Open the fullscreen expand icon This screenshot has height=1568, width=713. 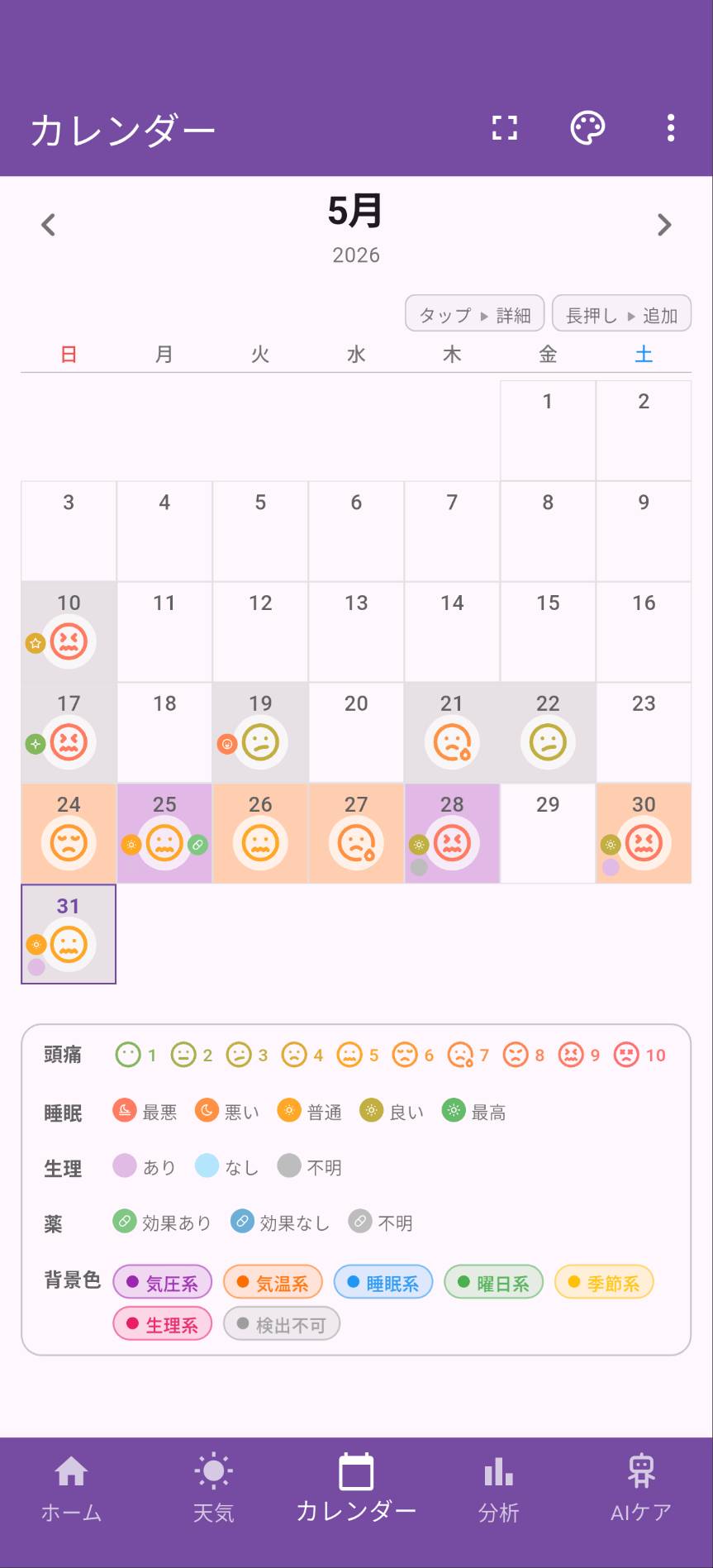(x=505, y=128)
